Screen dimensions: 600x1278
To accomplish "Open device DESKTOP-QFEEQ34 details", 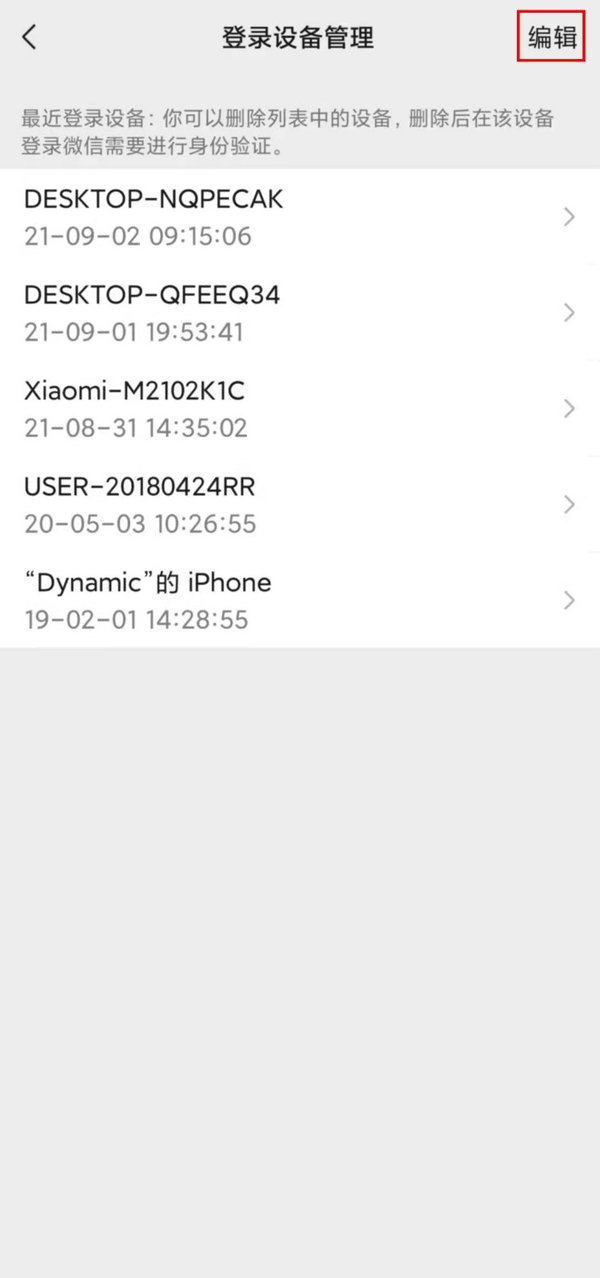I will (x=300, y=313).
